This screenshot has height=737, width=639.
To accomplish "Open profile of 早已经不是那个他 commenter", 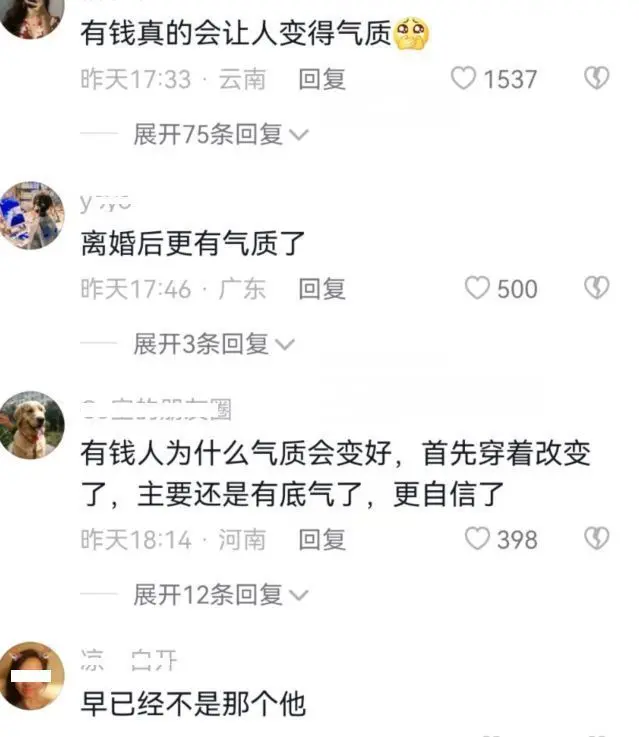I will (32, 676).
